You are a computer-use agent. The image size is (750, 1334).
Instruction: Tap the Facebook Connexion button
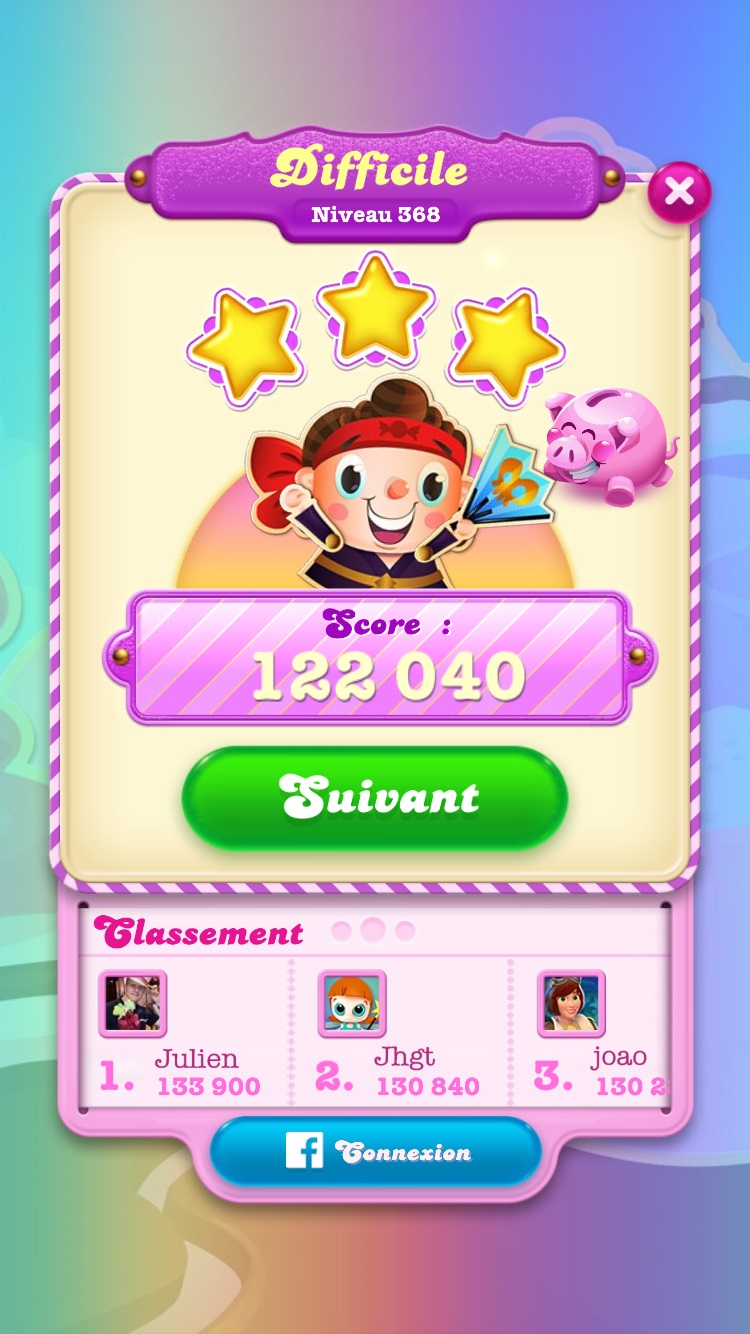pyautogui.click(x=375, y=1152)
